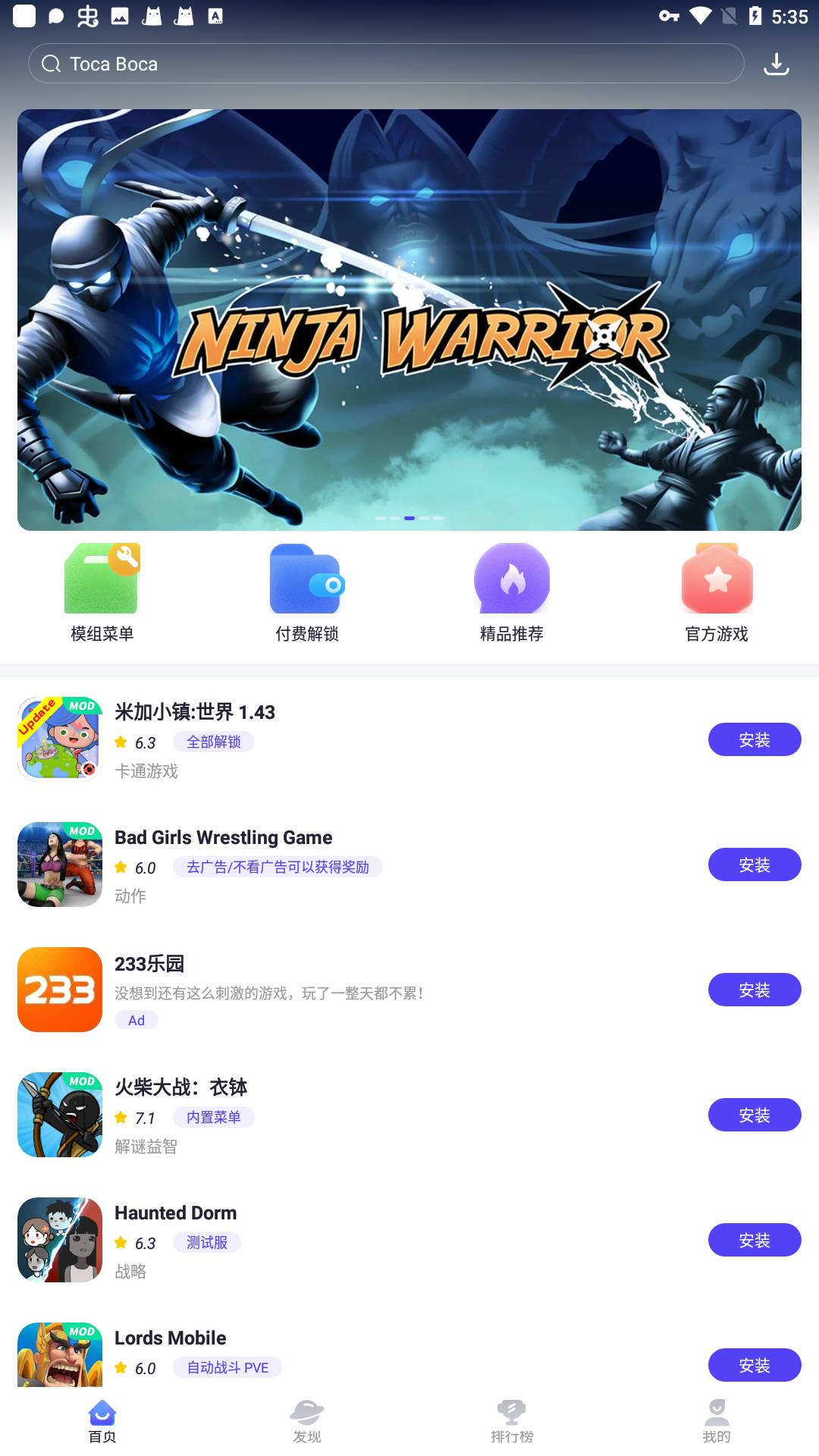This screenshot has width=819, height=1456.
Task: Install 米加小镇:世界 1.43
Action: (754, 739)
